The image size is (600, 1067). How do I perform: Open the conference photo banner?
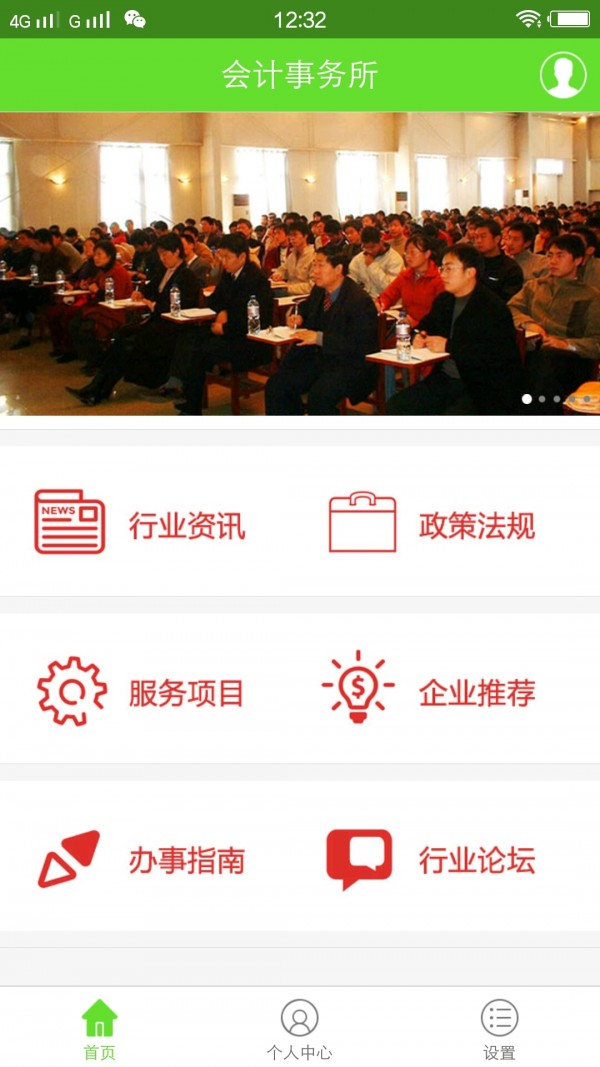point(300,263)
